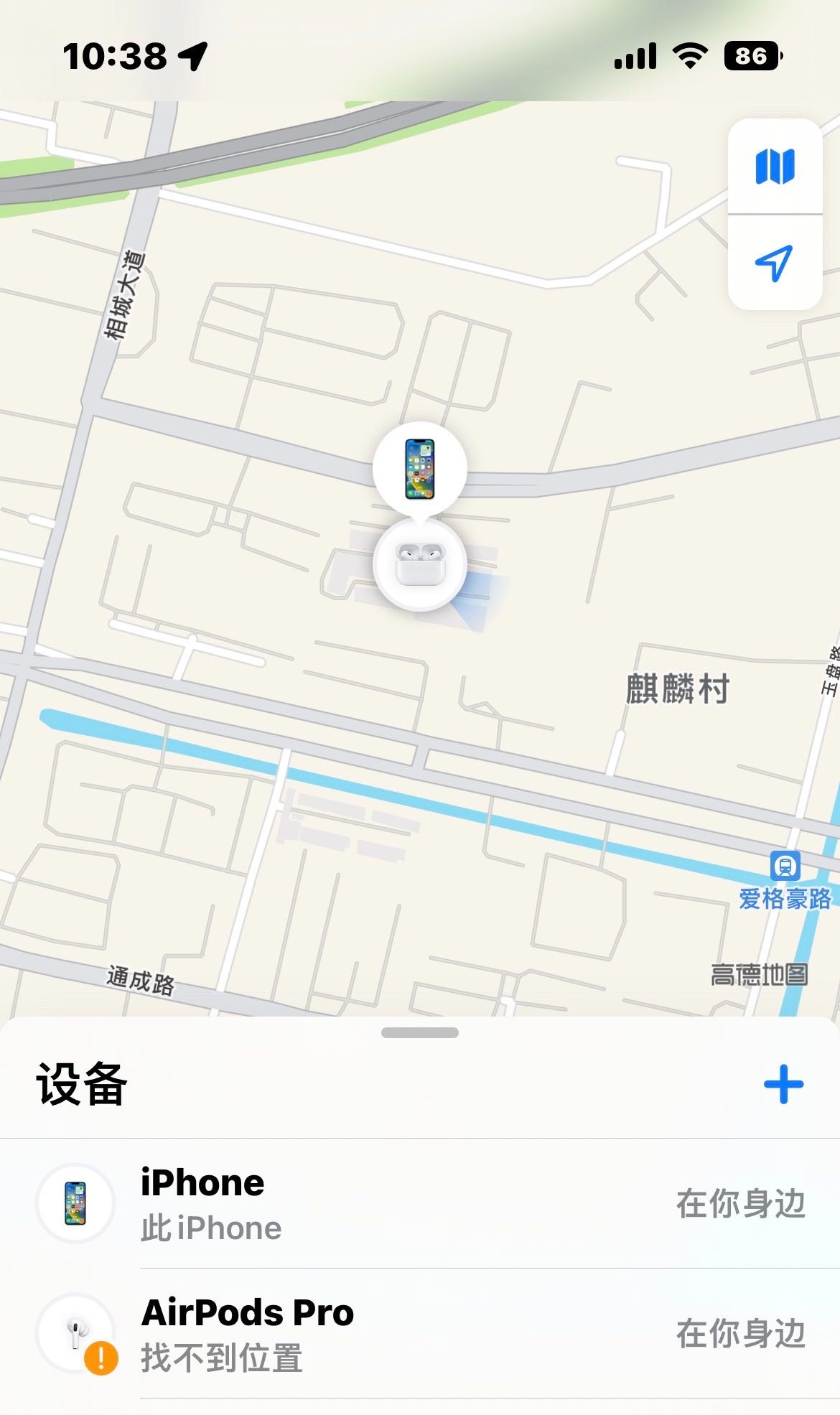Select the 爱格豪路 metro station marker
The image size is (840, 1415).
[785, 866]
